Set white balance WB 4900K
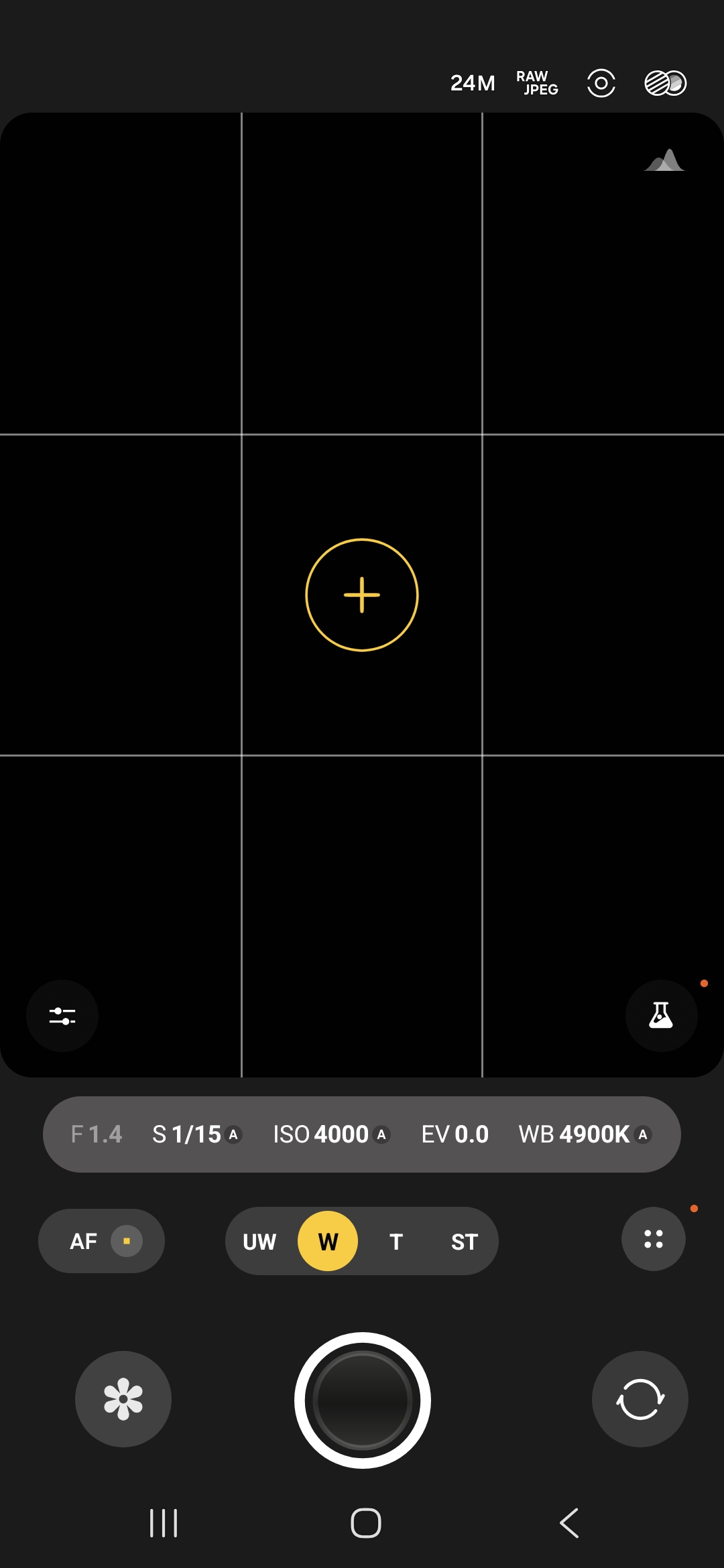The height and width of the screenshot is (1568, 724). coord(583,1134)
